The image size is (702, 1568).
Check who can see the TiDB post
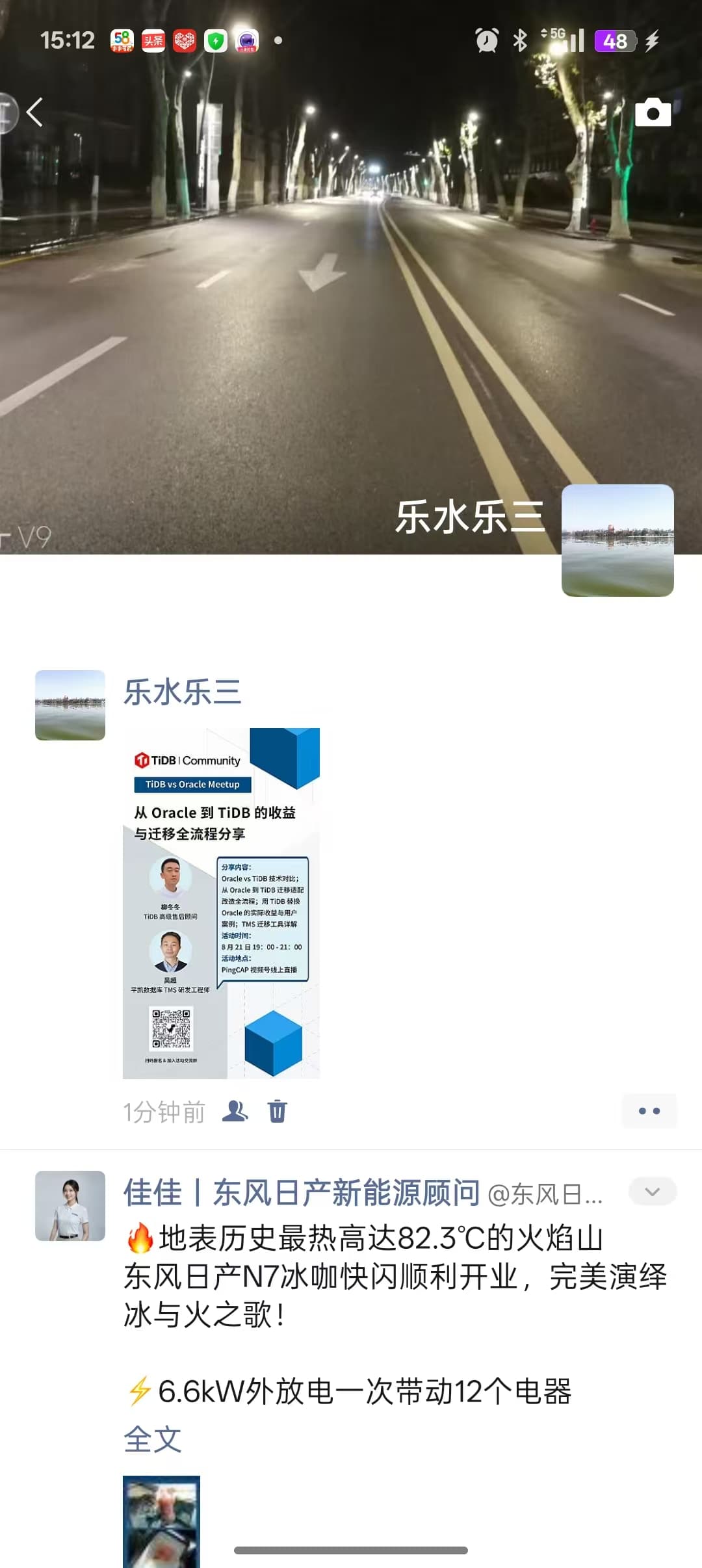[235, 1112]
